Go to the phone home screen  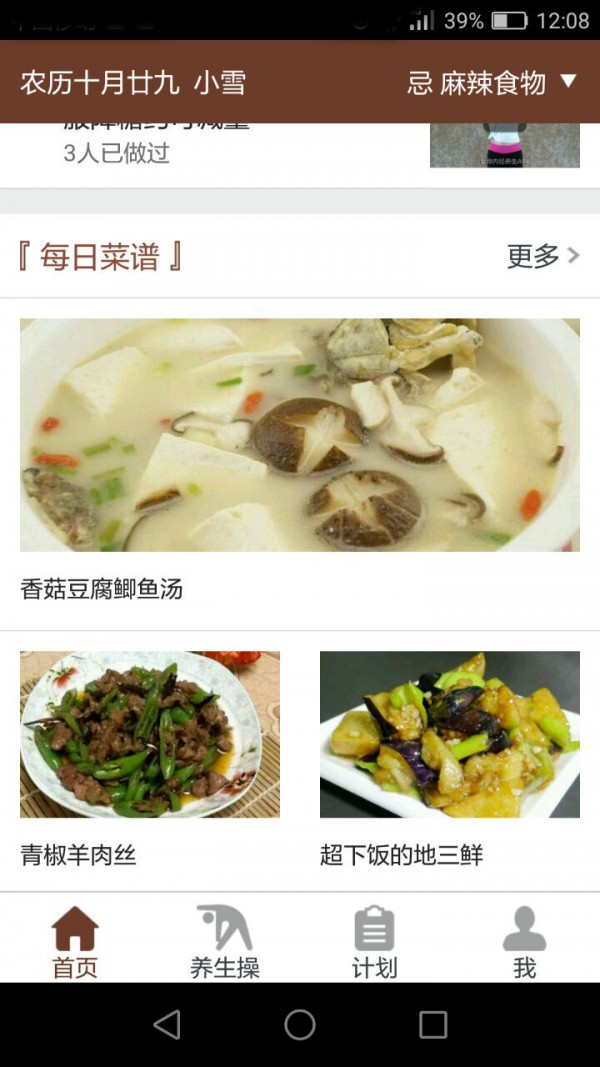[x=300, y=1024]
